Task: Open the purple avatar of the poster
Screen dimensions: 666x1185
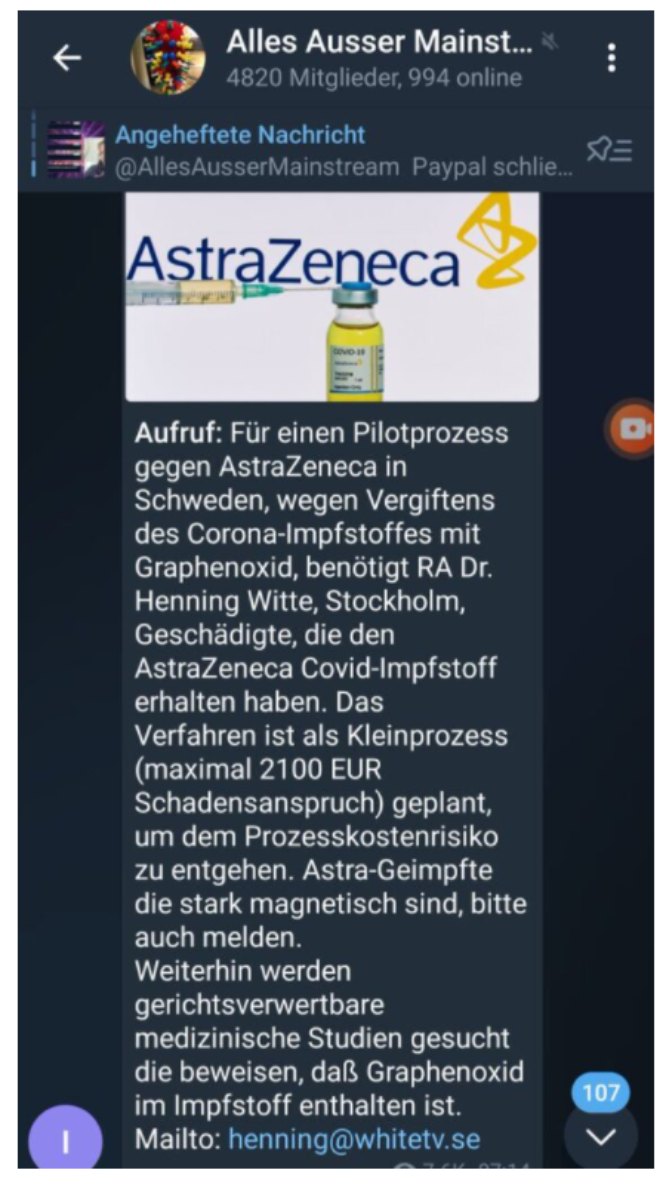Action: (x=65, y=1142)
